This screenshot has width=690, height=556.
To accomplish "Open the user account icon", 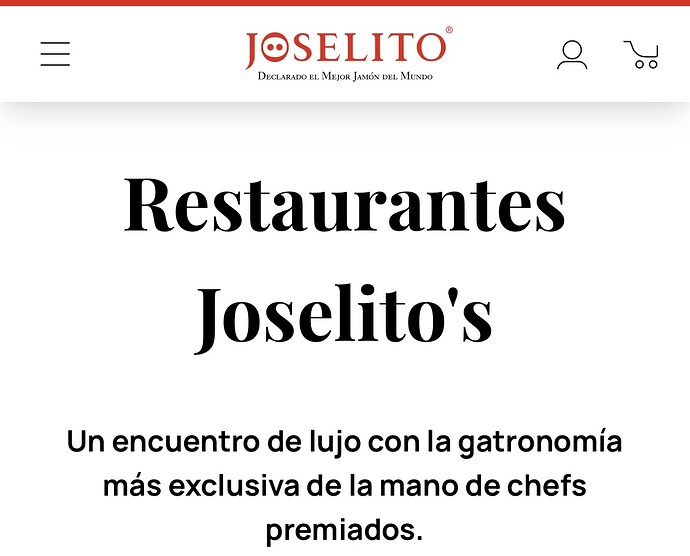I will [572, 54].
